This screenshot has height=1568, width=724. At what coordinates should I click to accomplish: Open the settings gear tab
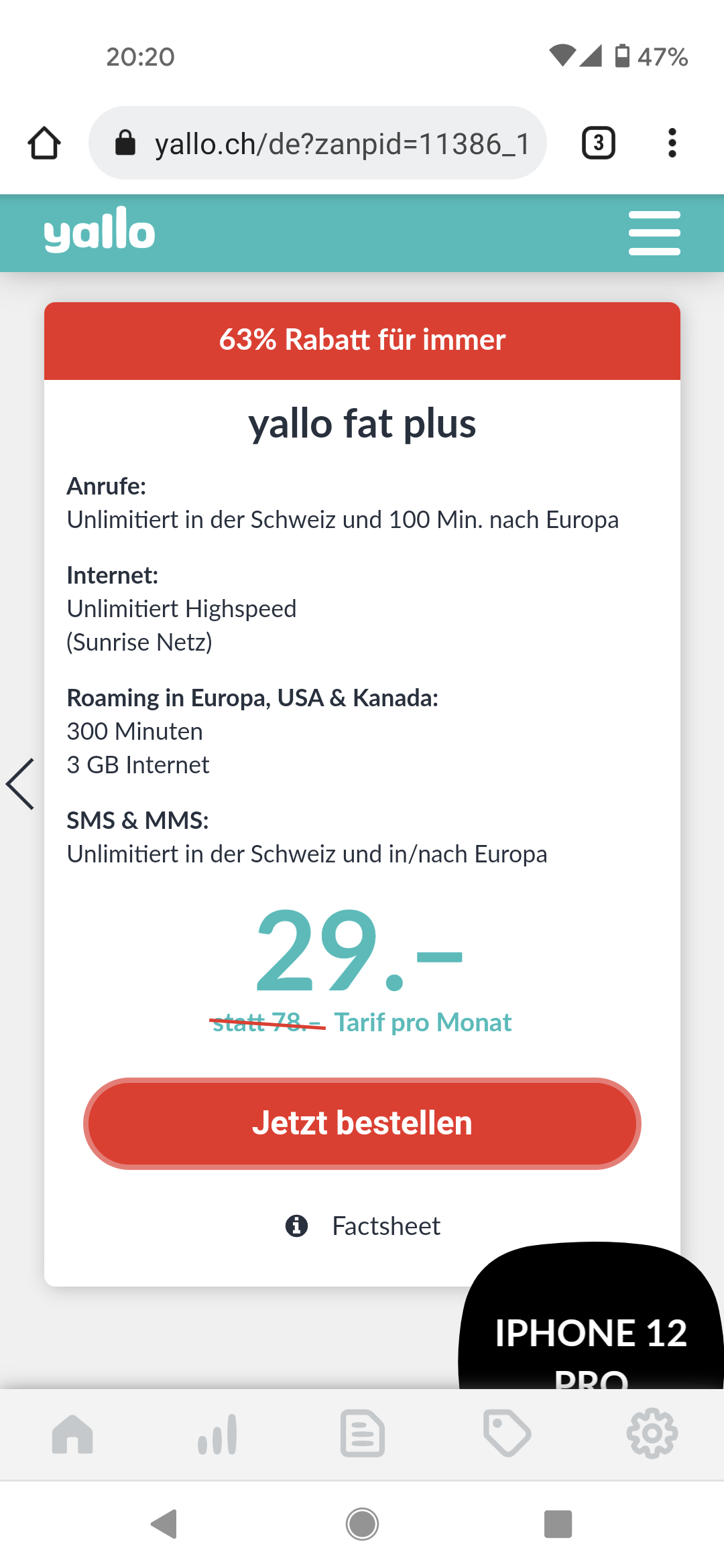(x=652, y=1434)
